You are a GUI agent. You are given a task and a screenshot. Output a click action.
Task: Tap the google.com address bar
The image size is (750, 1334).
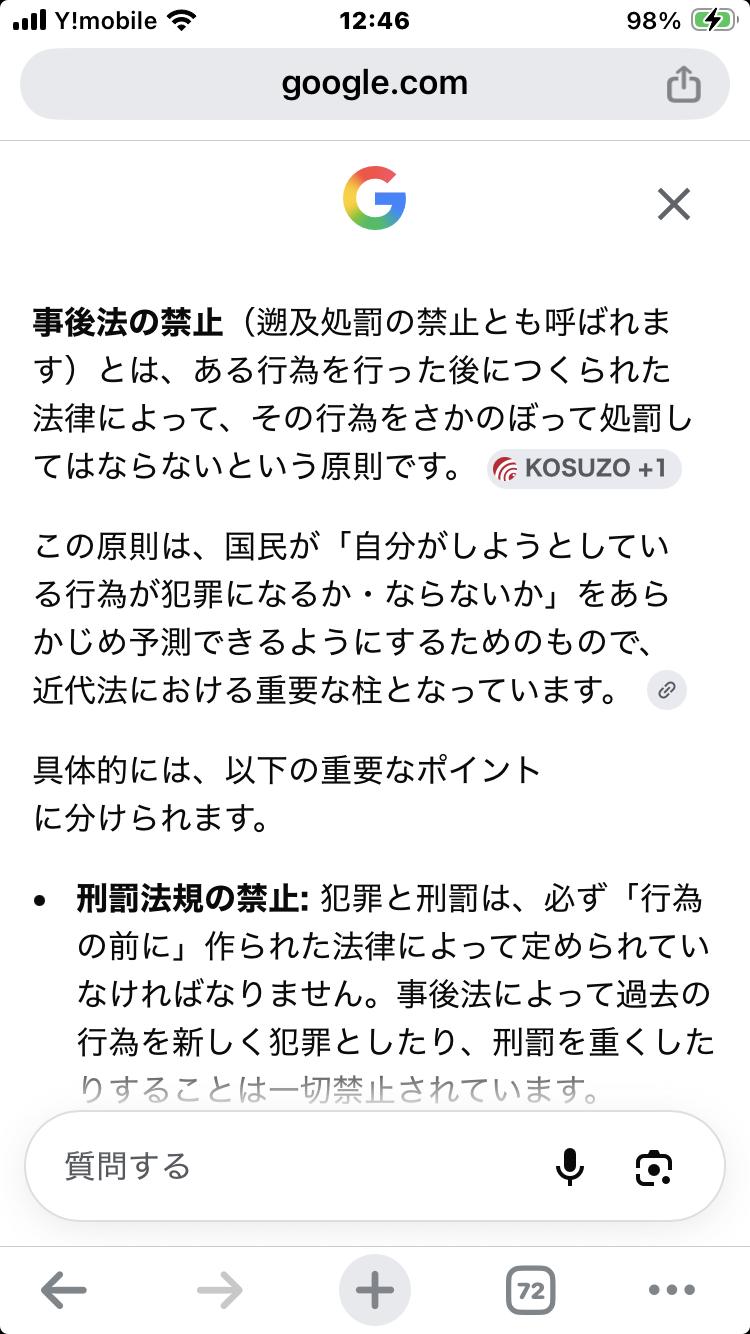click(x=375, y=84)
